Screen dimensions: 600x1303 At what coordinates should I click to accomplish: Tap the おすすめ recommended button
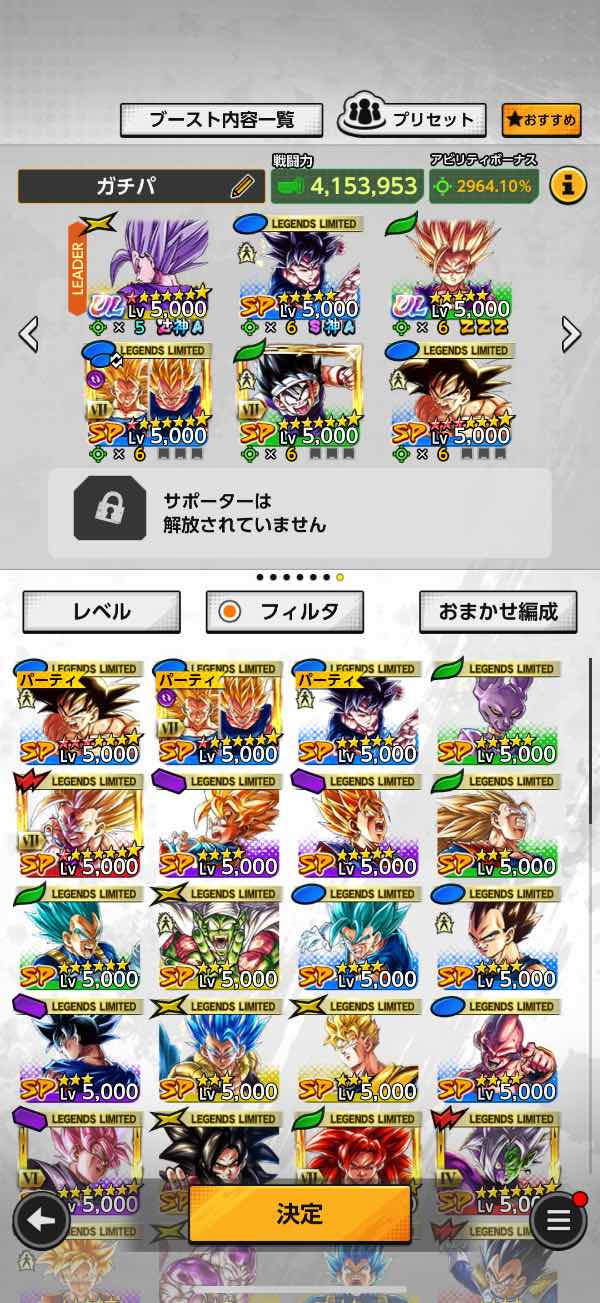(541, 120)
